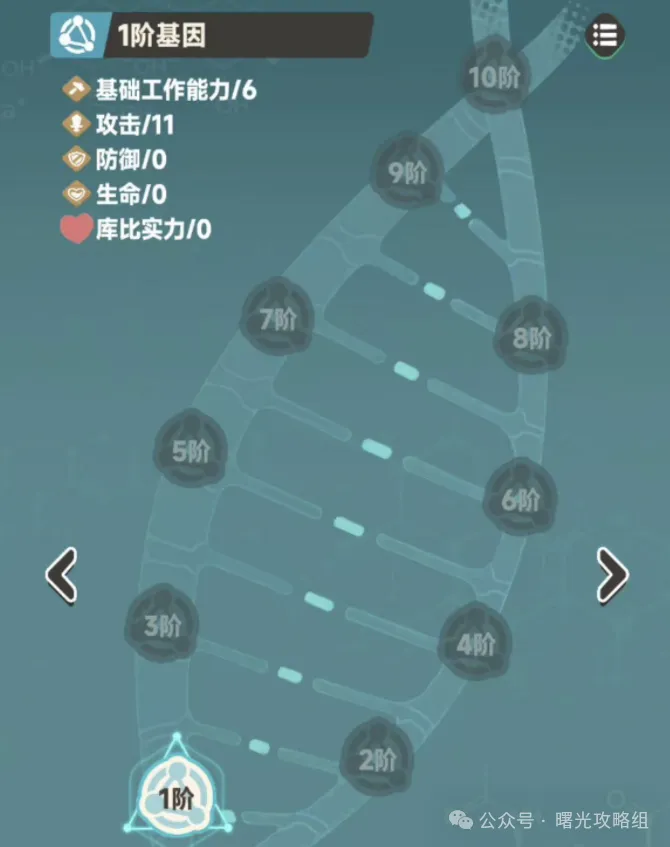Choose the 5阶 gene node
670x847 pixels.
tap(191, 451)
